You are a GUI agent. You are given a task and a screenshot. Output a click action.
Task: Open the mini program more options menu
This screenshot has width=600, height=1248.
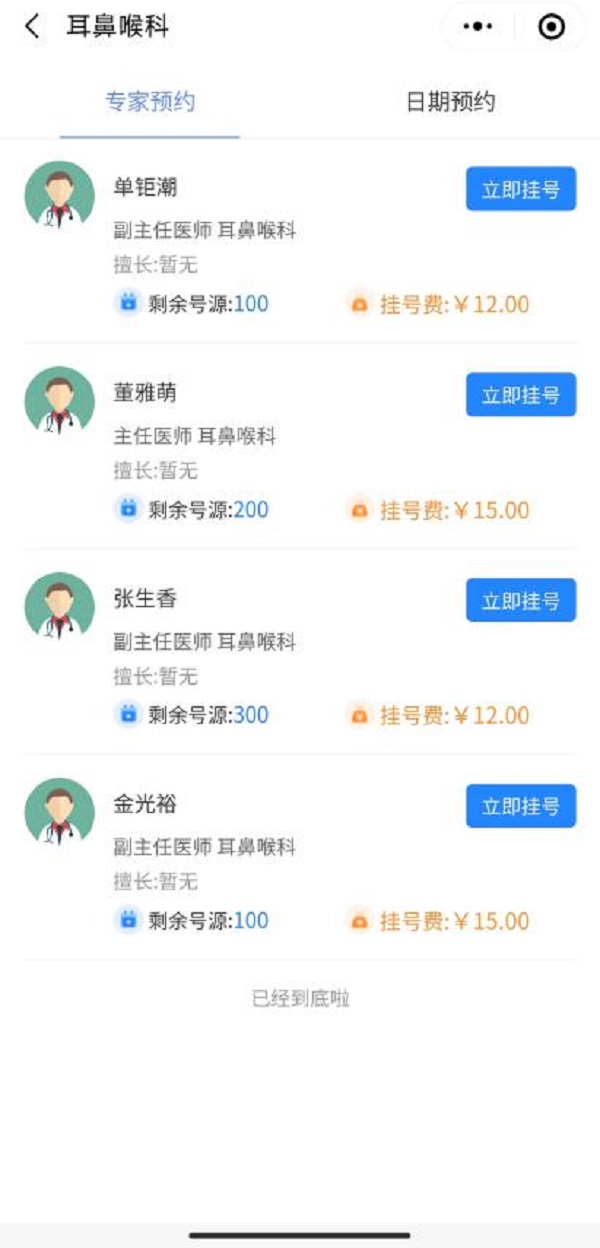point(479,27)
